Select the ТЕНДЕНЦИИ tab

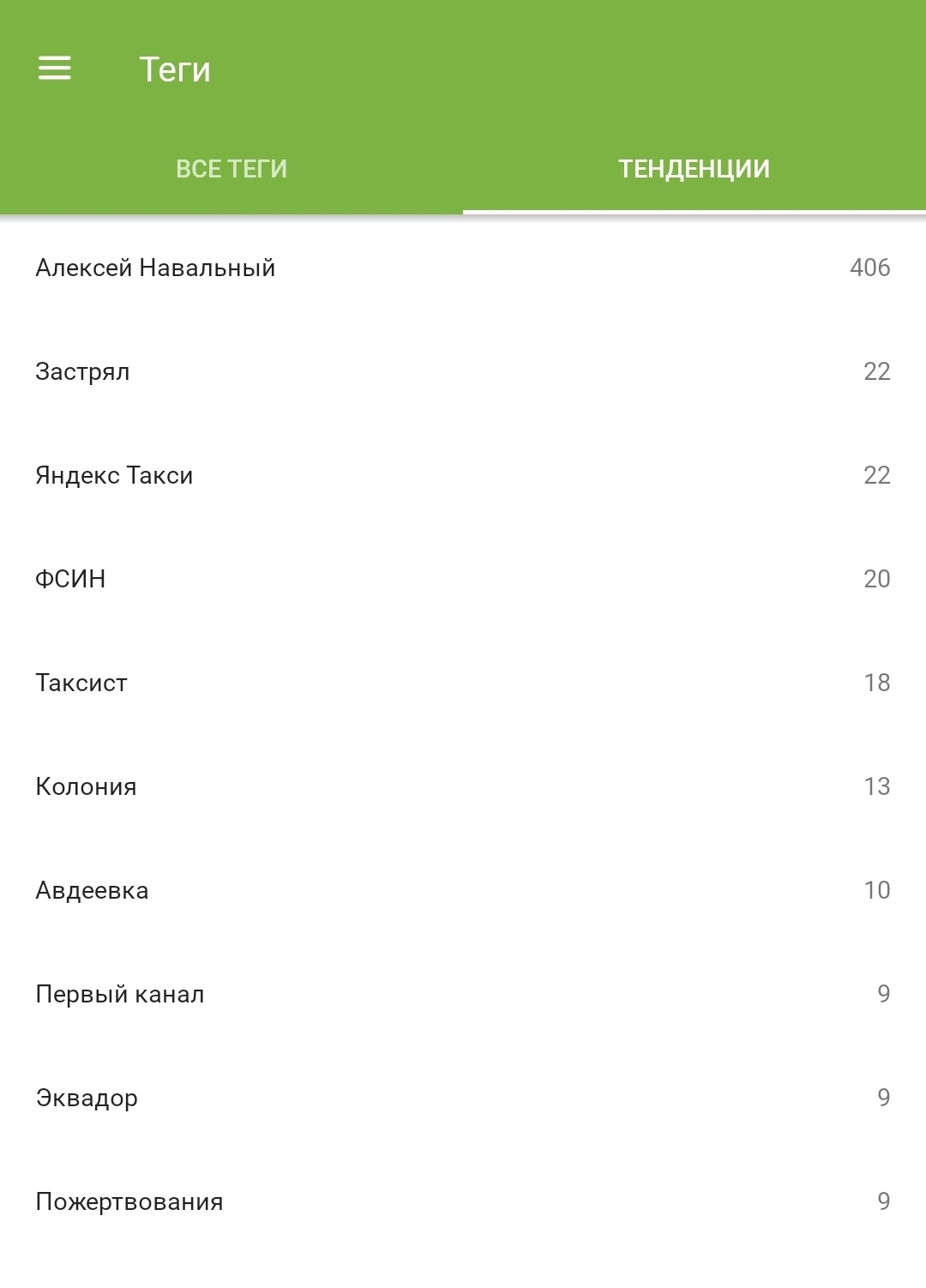tap(694, 169)
